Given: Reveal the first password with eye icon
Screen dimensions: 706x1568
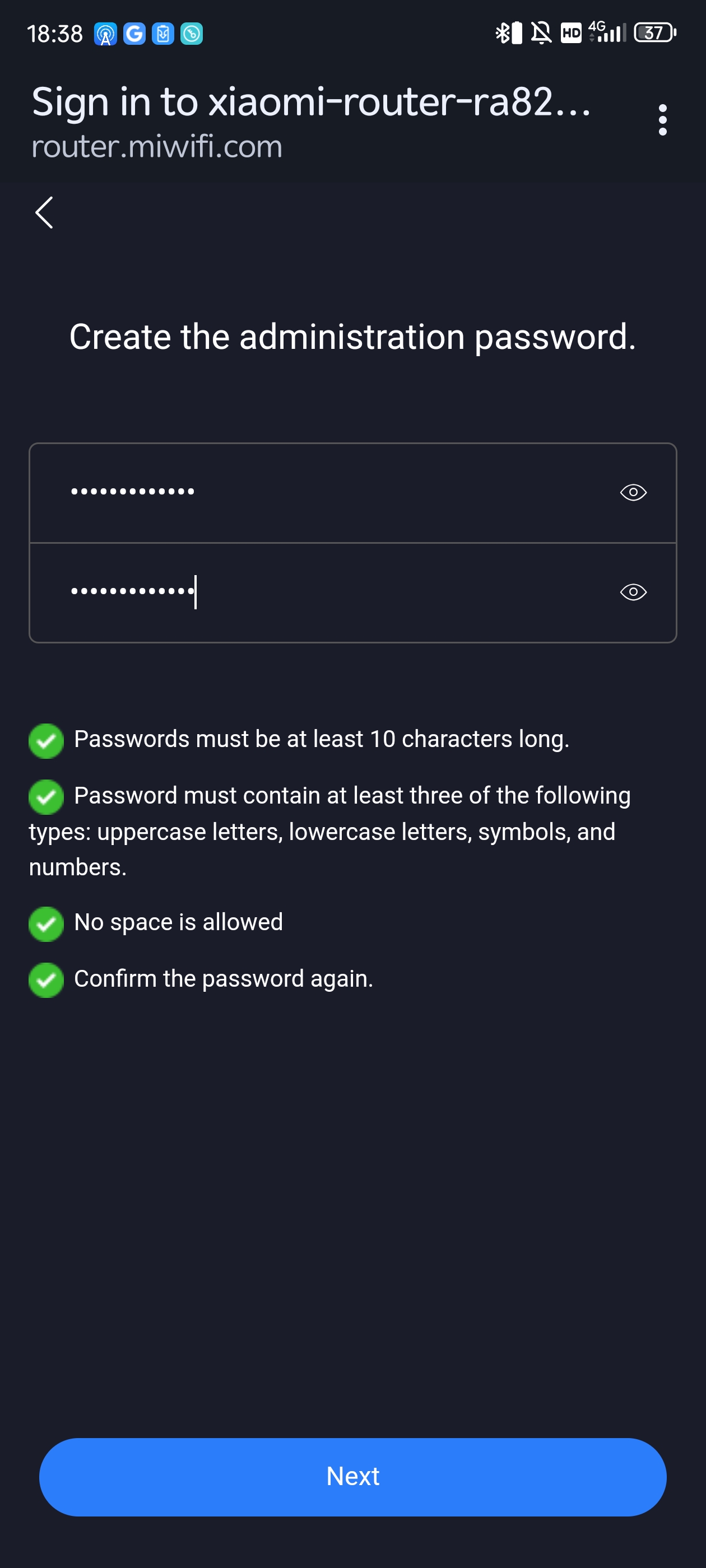Looking at the screenshot, I should tap(633, 492).
